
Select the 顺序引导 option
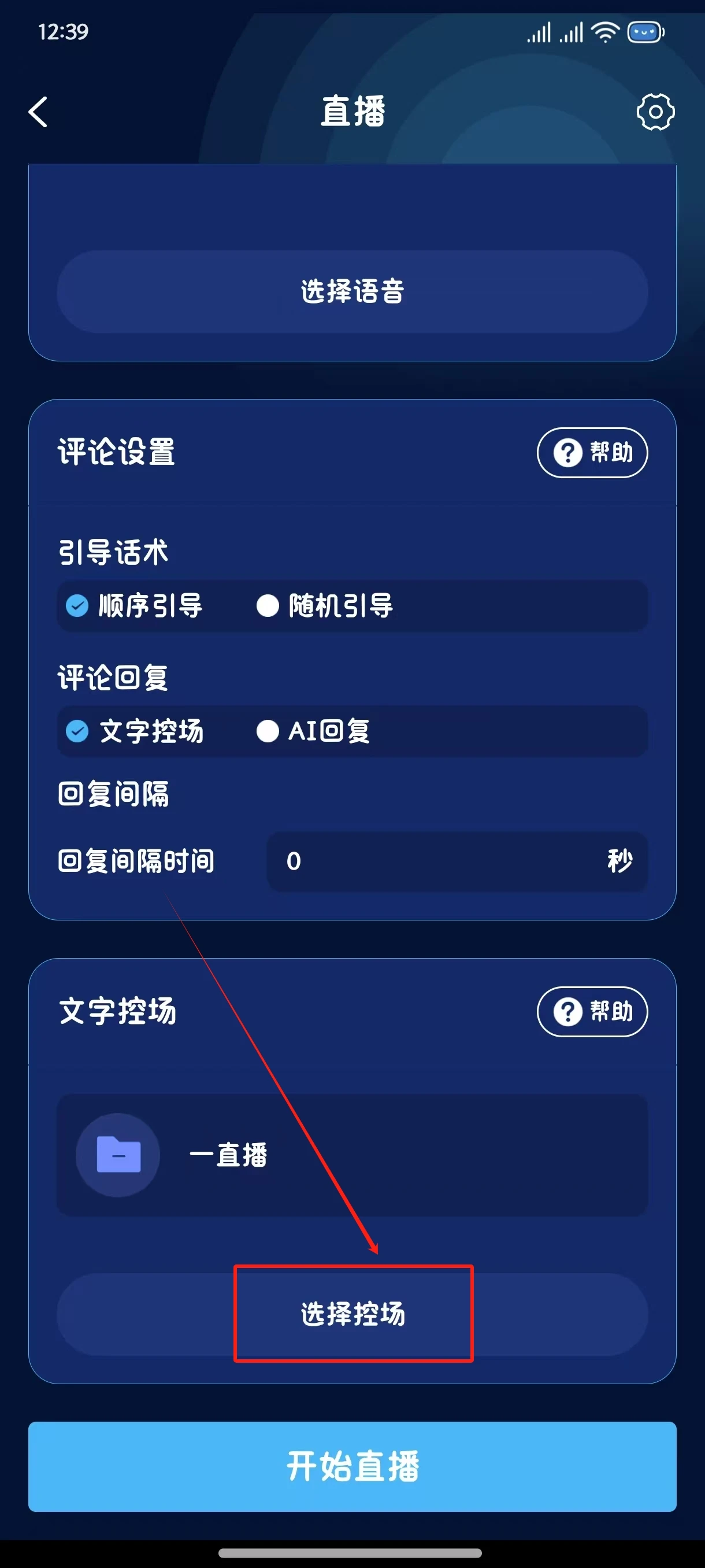(135, 607)
